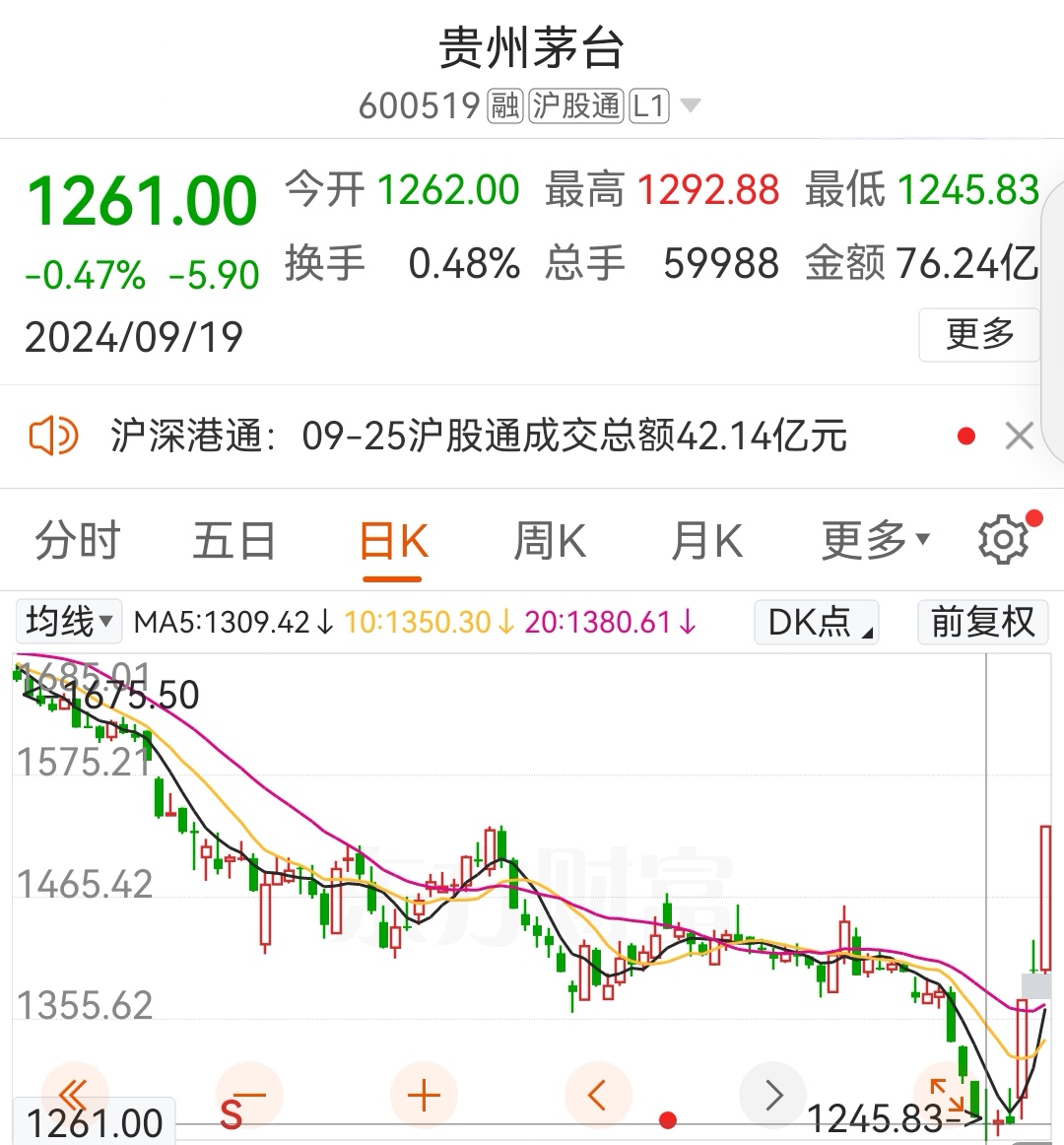Click the double-chevron rewind chart icon
1064x1145 pixels.
(71, 1094)
